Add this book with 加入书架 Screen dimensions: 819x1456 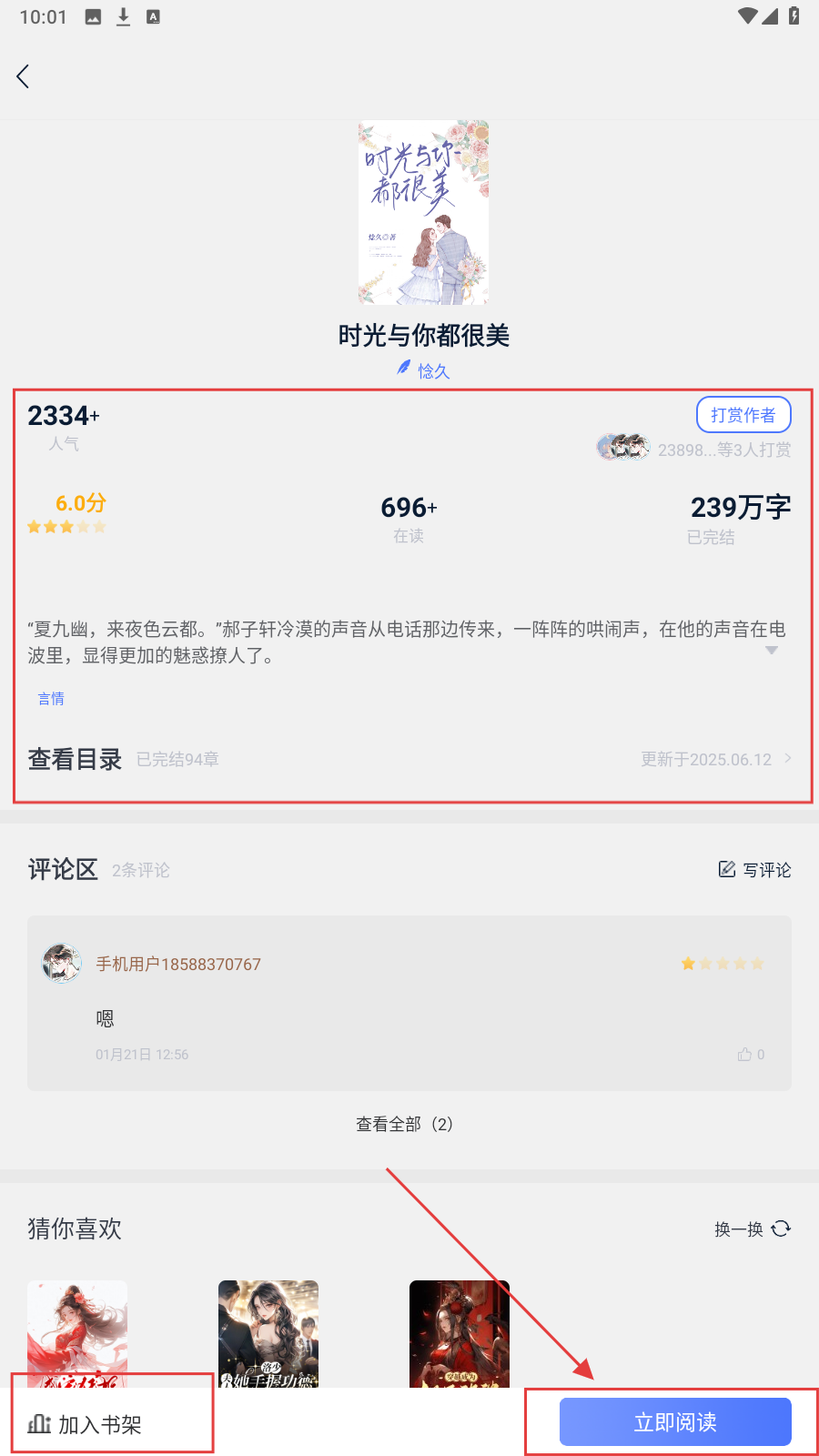(86, 1424)
